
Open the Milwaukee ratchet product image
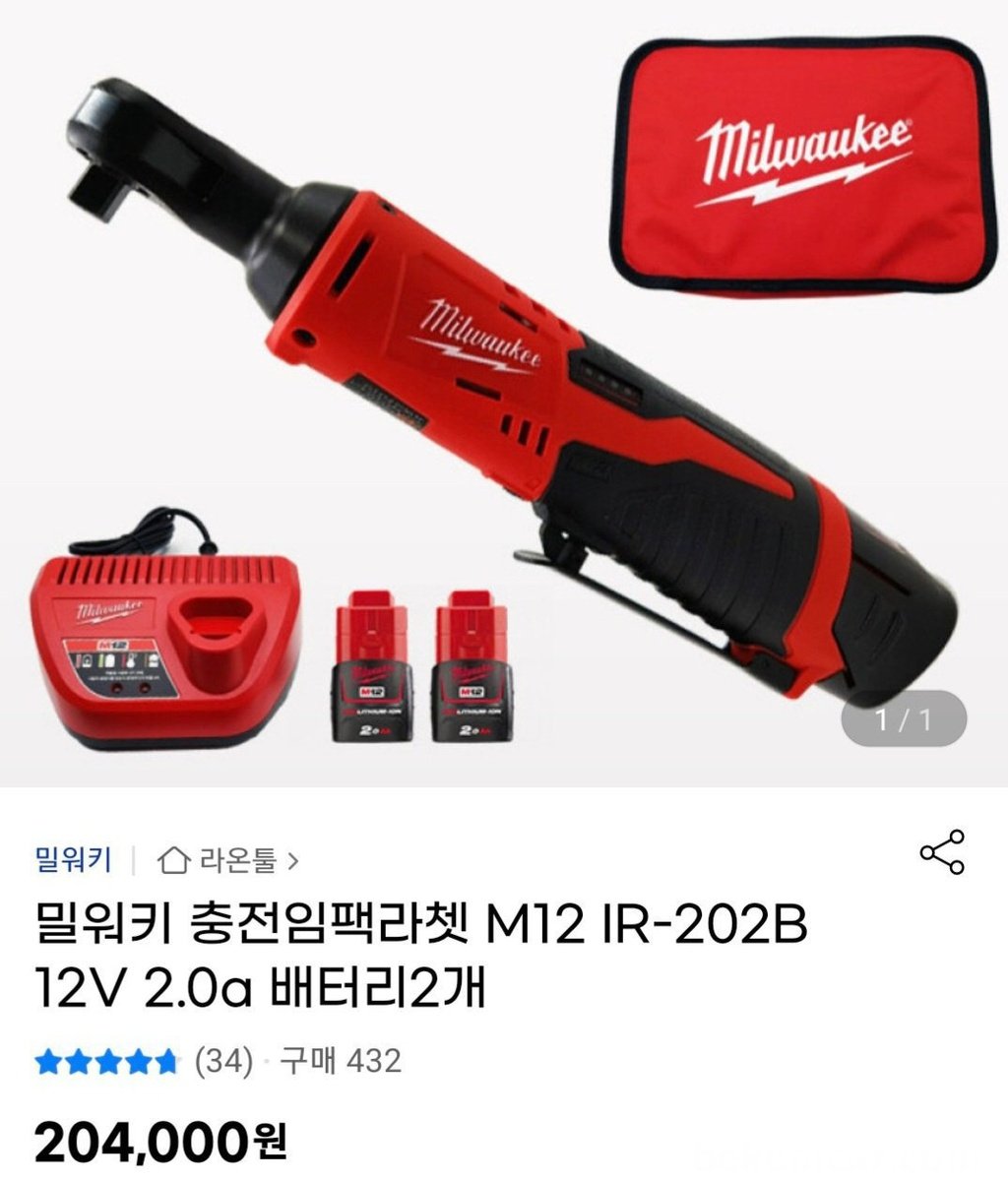[504, 394]
